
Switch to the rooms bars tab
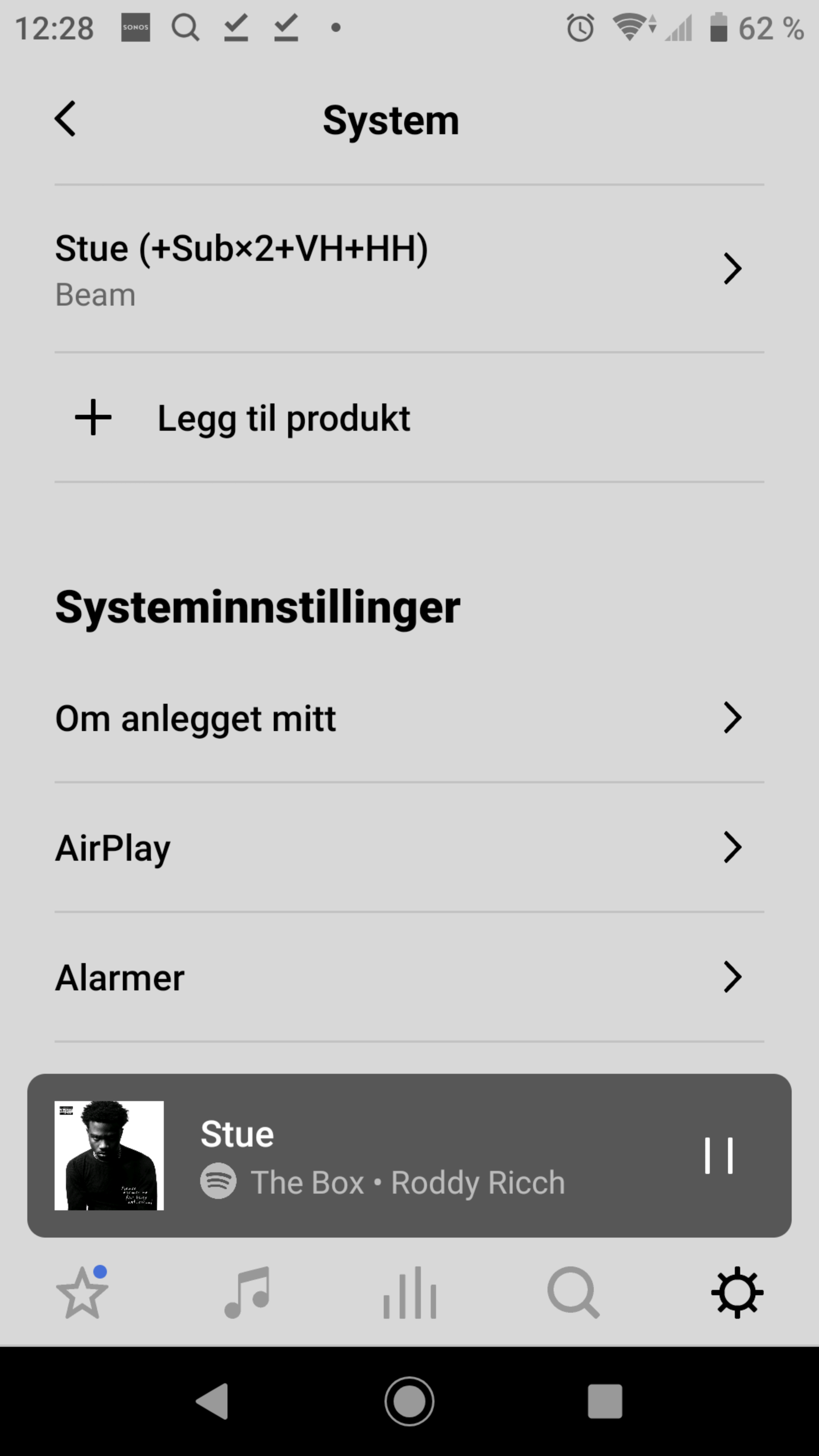pos(410,1293)
